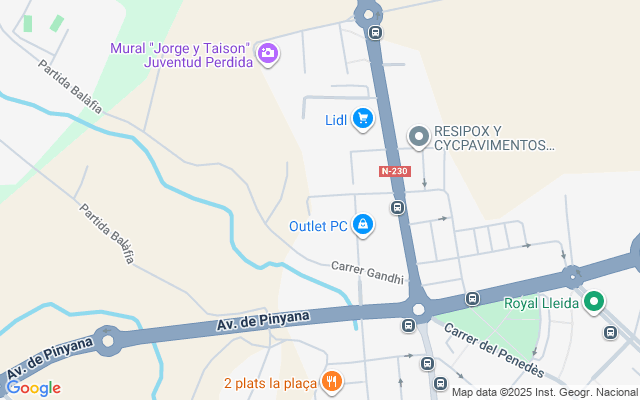Viewport: 640px width, 400px height.
Task: Open the Lidl supermarket marker
Action: [x=362, y=120]
